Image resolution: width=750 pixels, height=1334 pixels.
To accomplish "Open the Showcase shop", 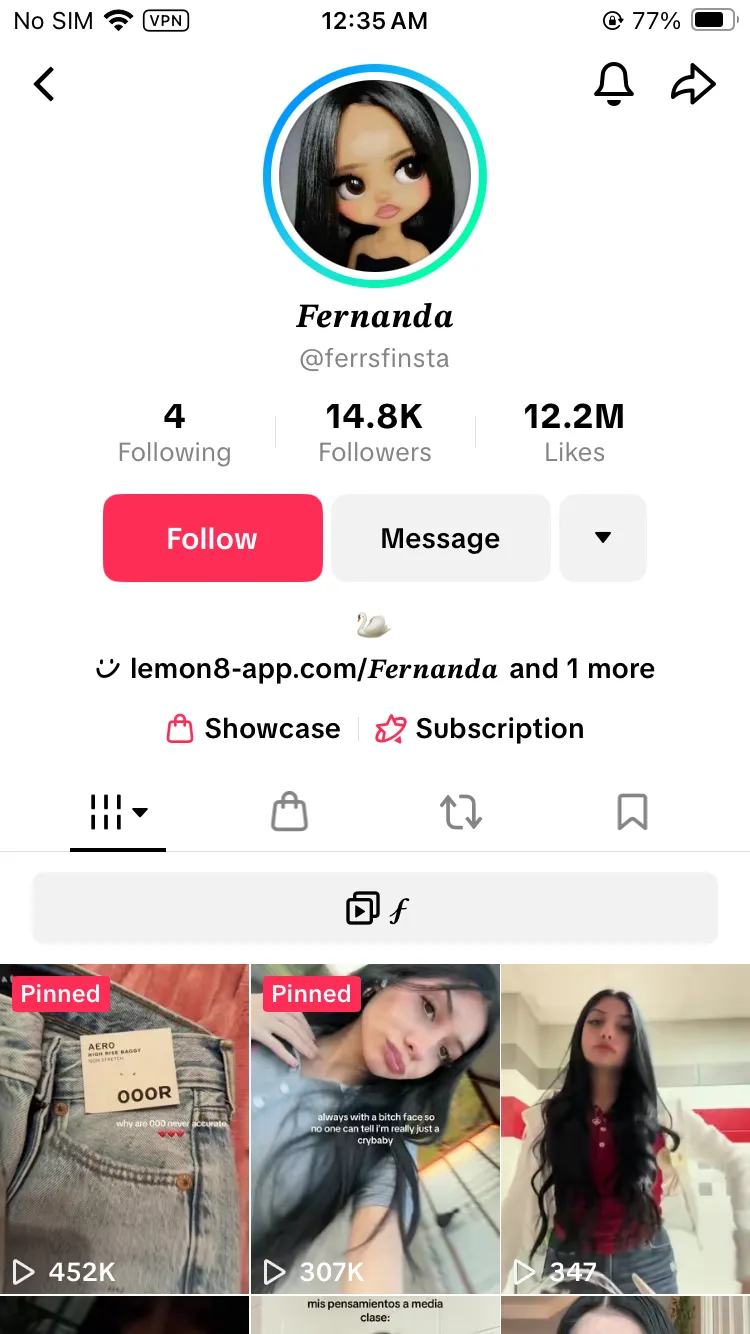I will click(x=254, y=729).
